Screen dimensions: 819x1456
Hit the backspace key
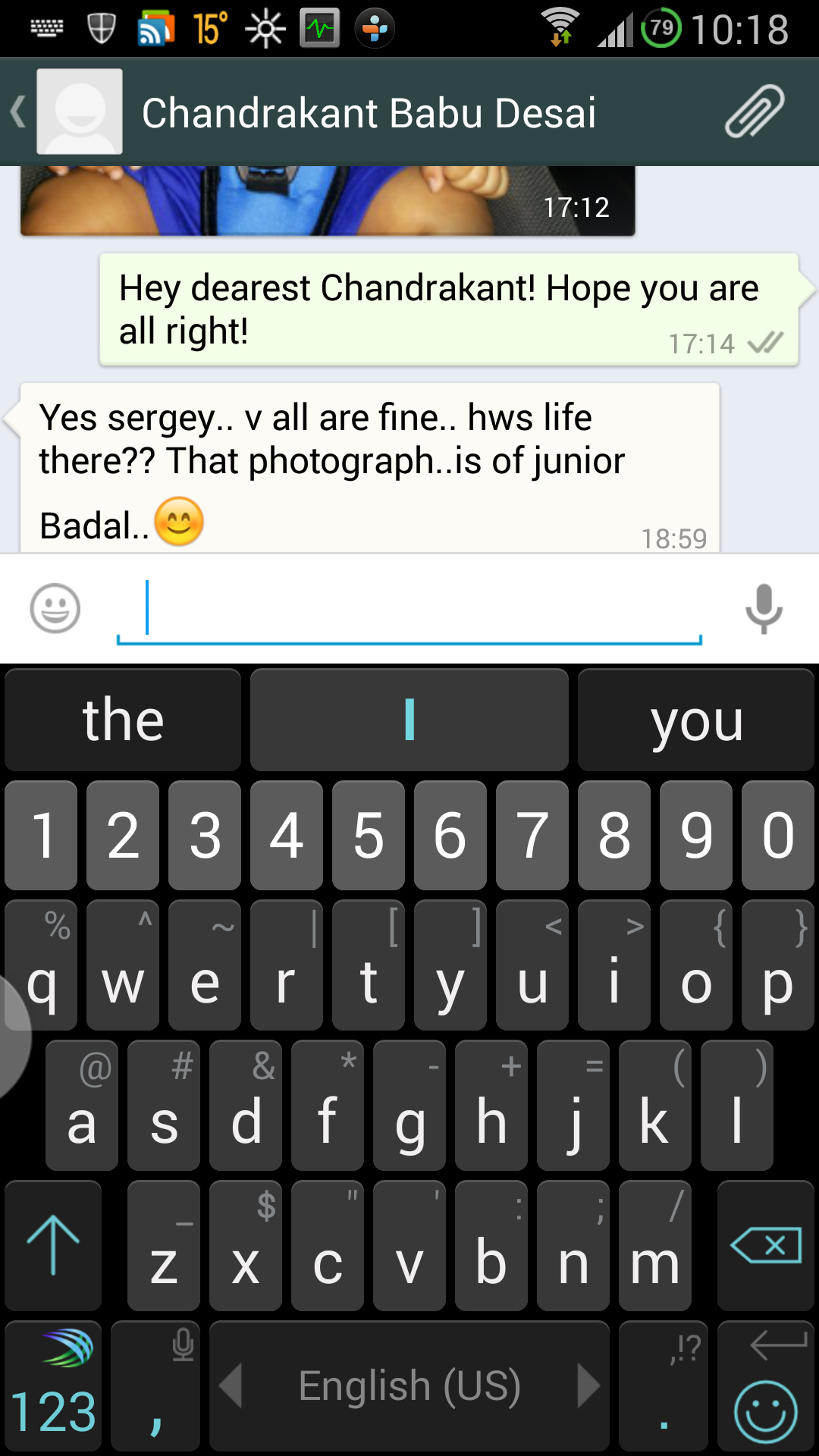point(766,1246)
